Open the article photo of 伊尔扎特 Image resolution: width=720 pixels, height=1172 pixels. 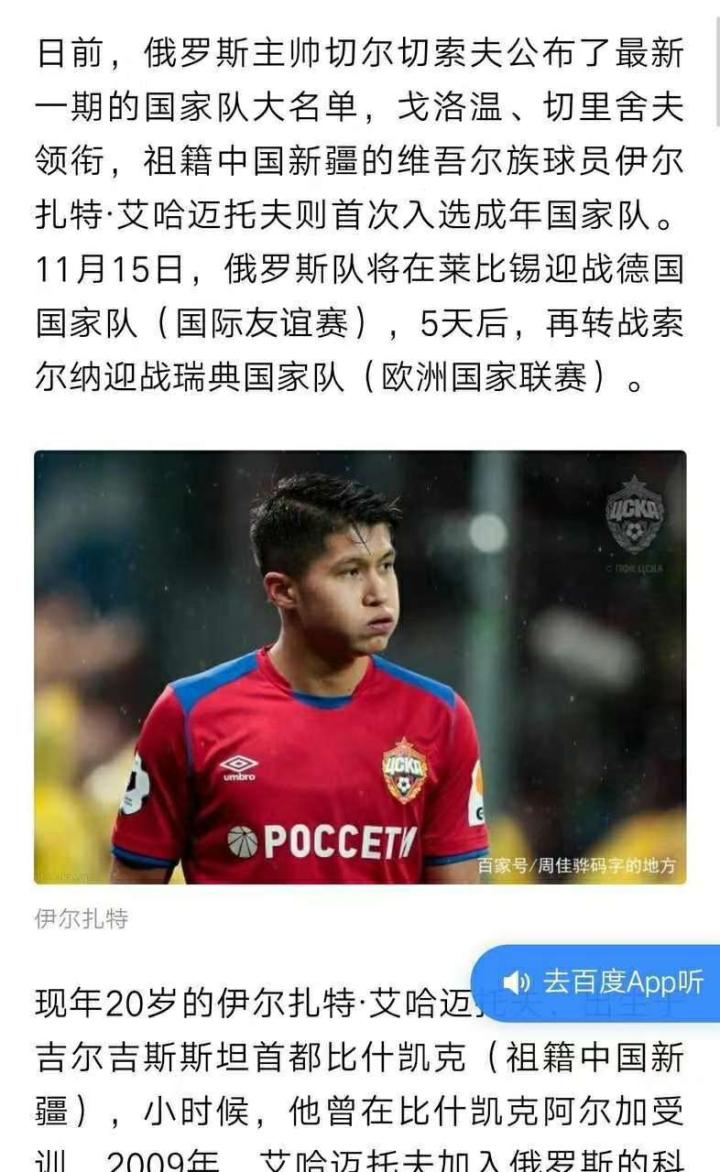pos(360,667)
